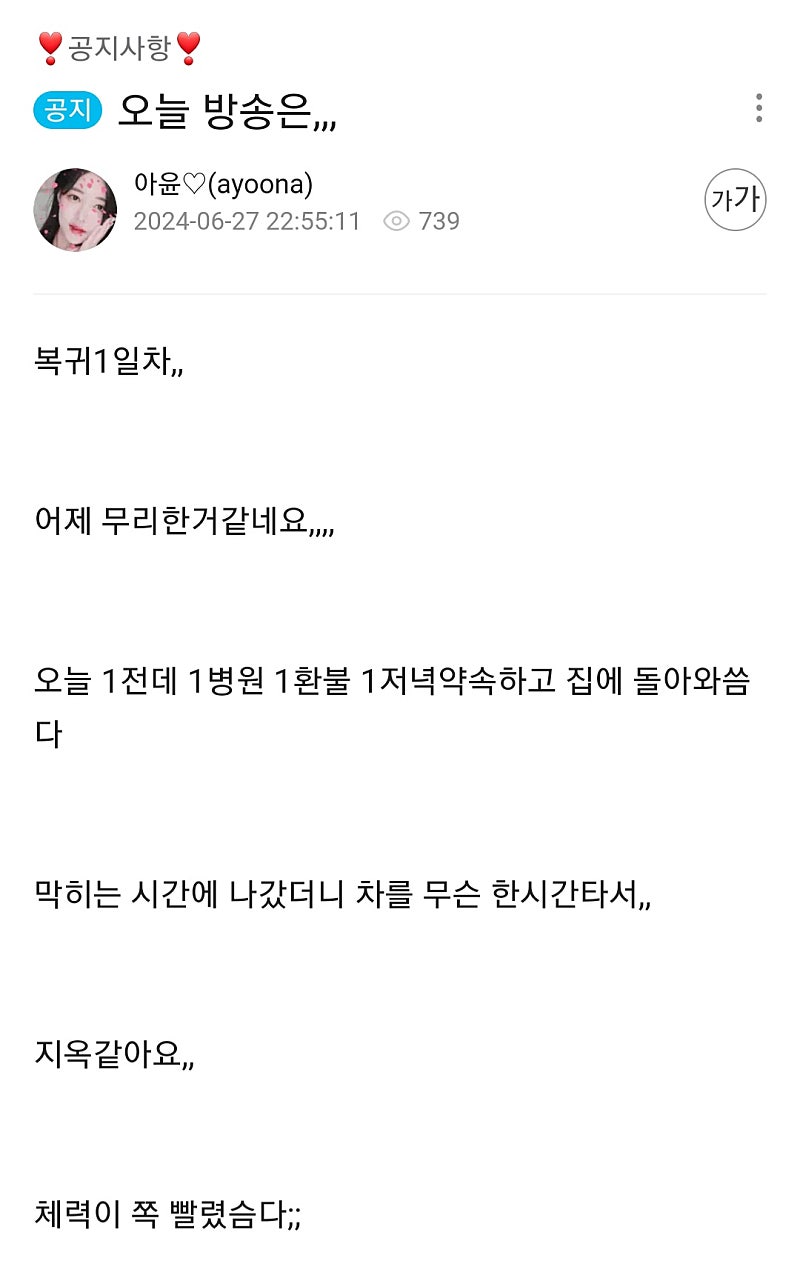This screenshot has height=1287, width=800.
Task: Tap the 가가 font size button
Action: (x=735, y=199)
